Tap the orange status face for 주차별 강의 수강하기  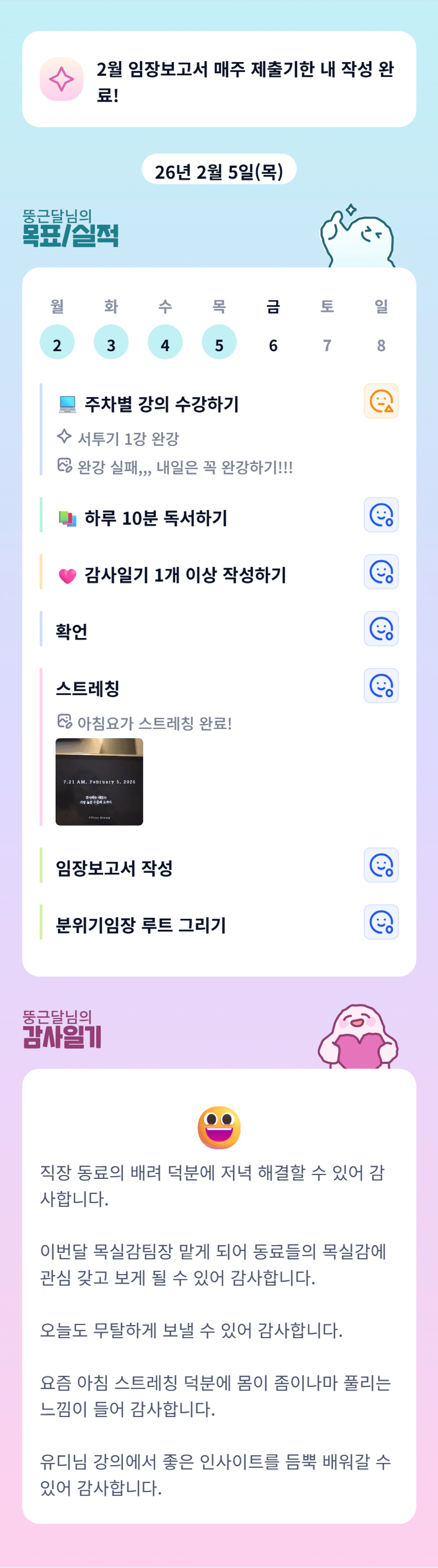pyautogui.click(x=381, y=401)
